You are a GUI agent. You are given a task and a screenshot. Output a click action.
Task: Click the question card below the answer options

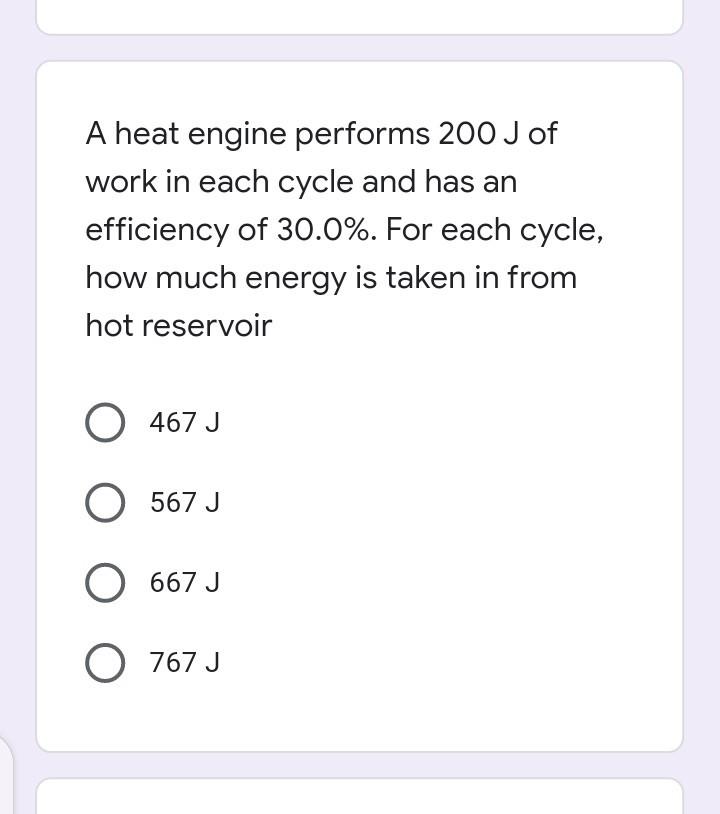pos(360,800)
